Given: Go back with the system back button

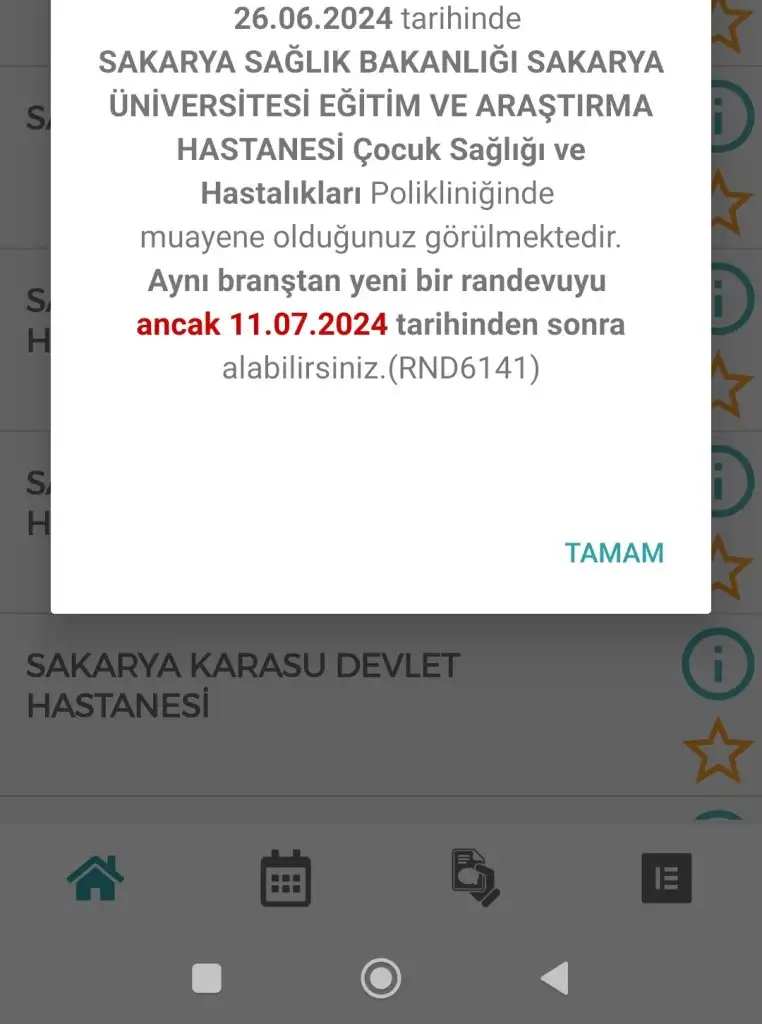Looking at the screenshot, I should tap(555, 977).
